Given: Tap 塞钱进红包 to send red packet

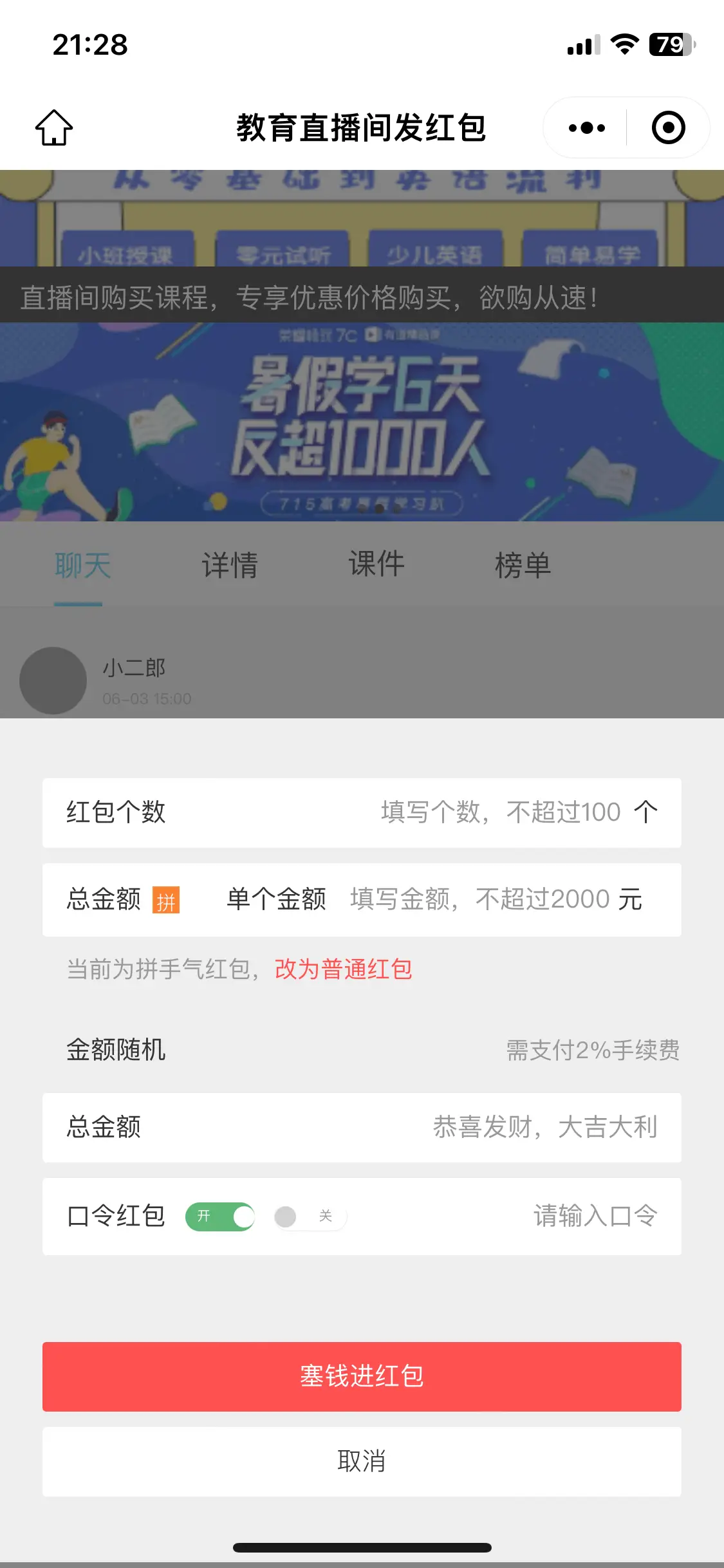Looking at the screenshot, I should click(x=362, y=1376).
